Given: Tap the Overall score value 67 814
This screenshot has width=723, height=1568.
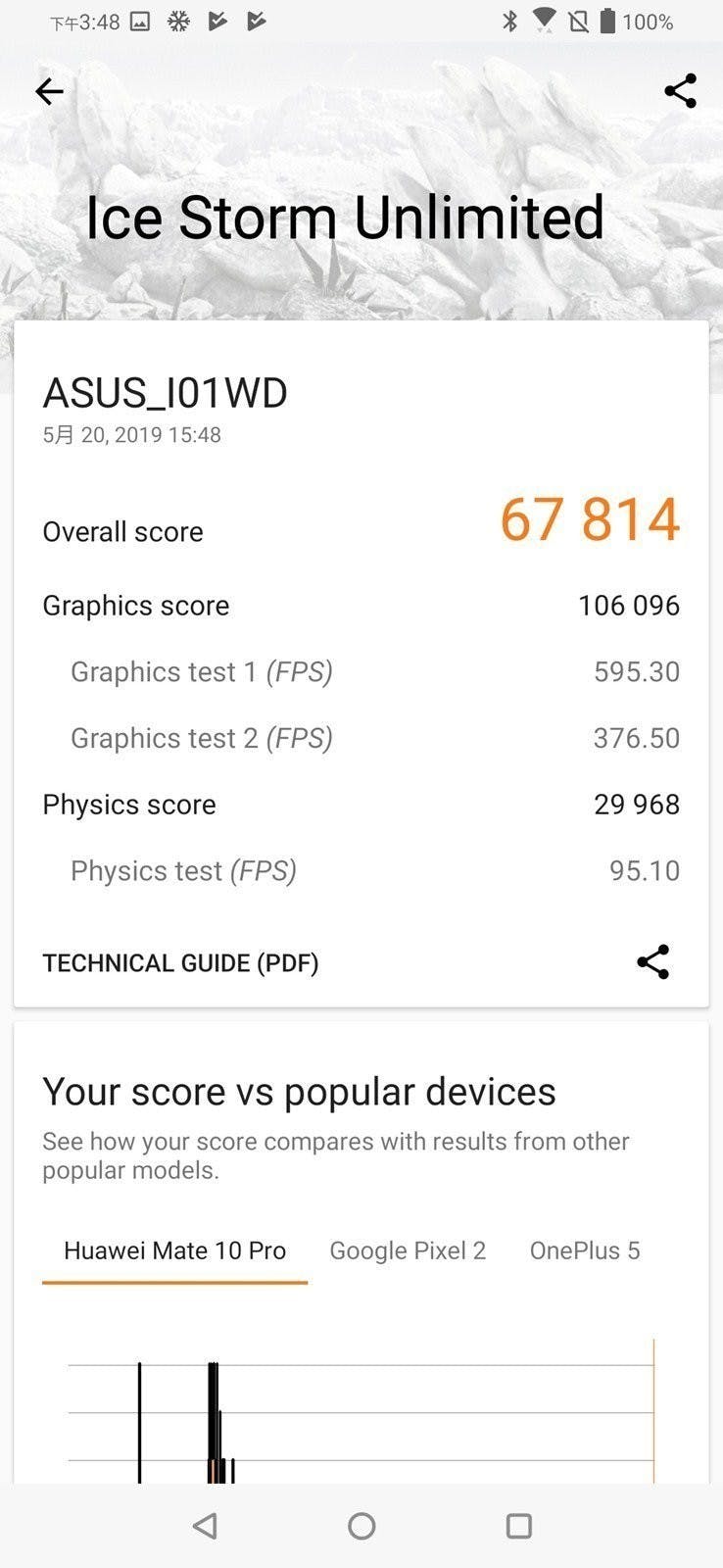Looking at the screenshot, I should 589,519.
